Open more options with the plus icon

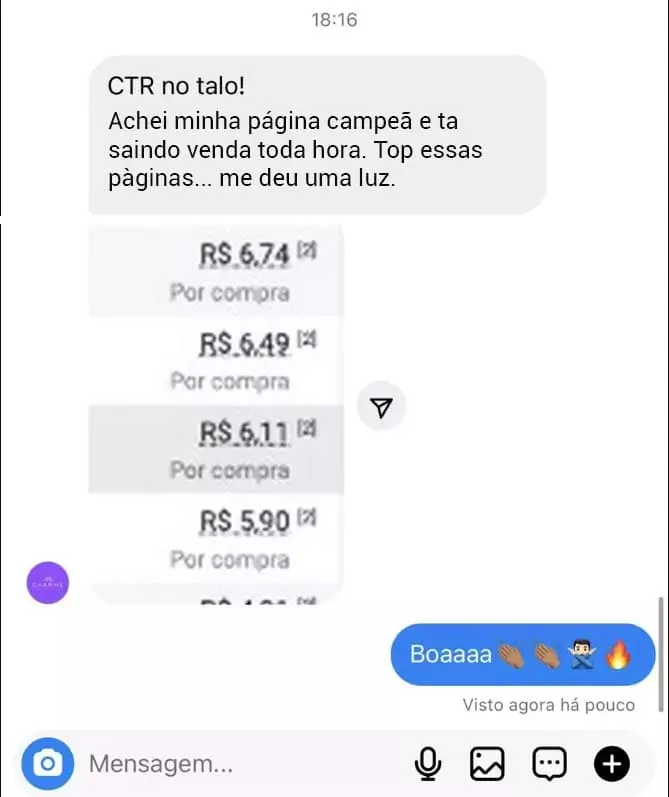(612, 765)
